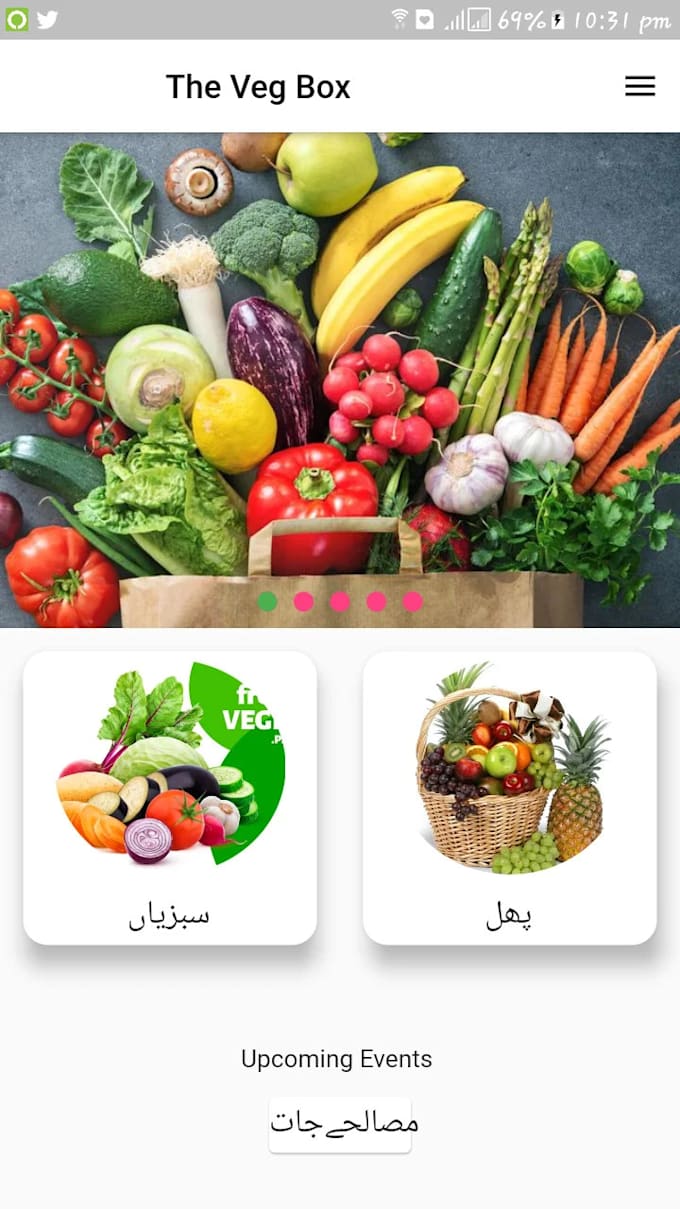This screenshot has width=680, height=1209.
Task: Jump to the last carousel dot
Action: [x=413, y=601]
